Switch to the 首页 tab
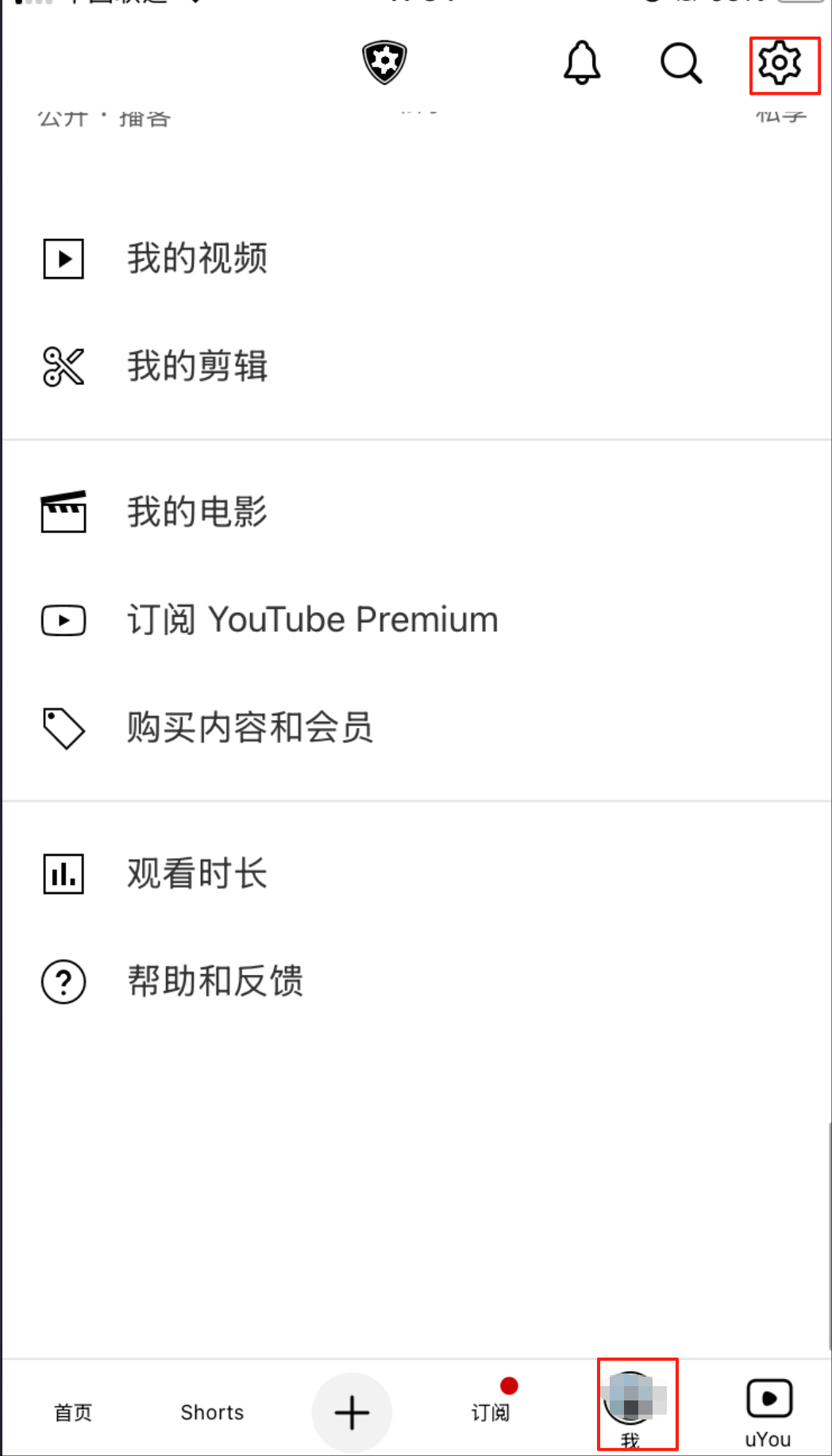The image size is (832, 1456). click(73, 1412)
